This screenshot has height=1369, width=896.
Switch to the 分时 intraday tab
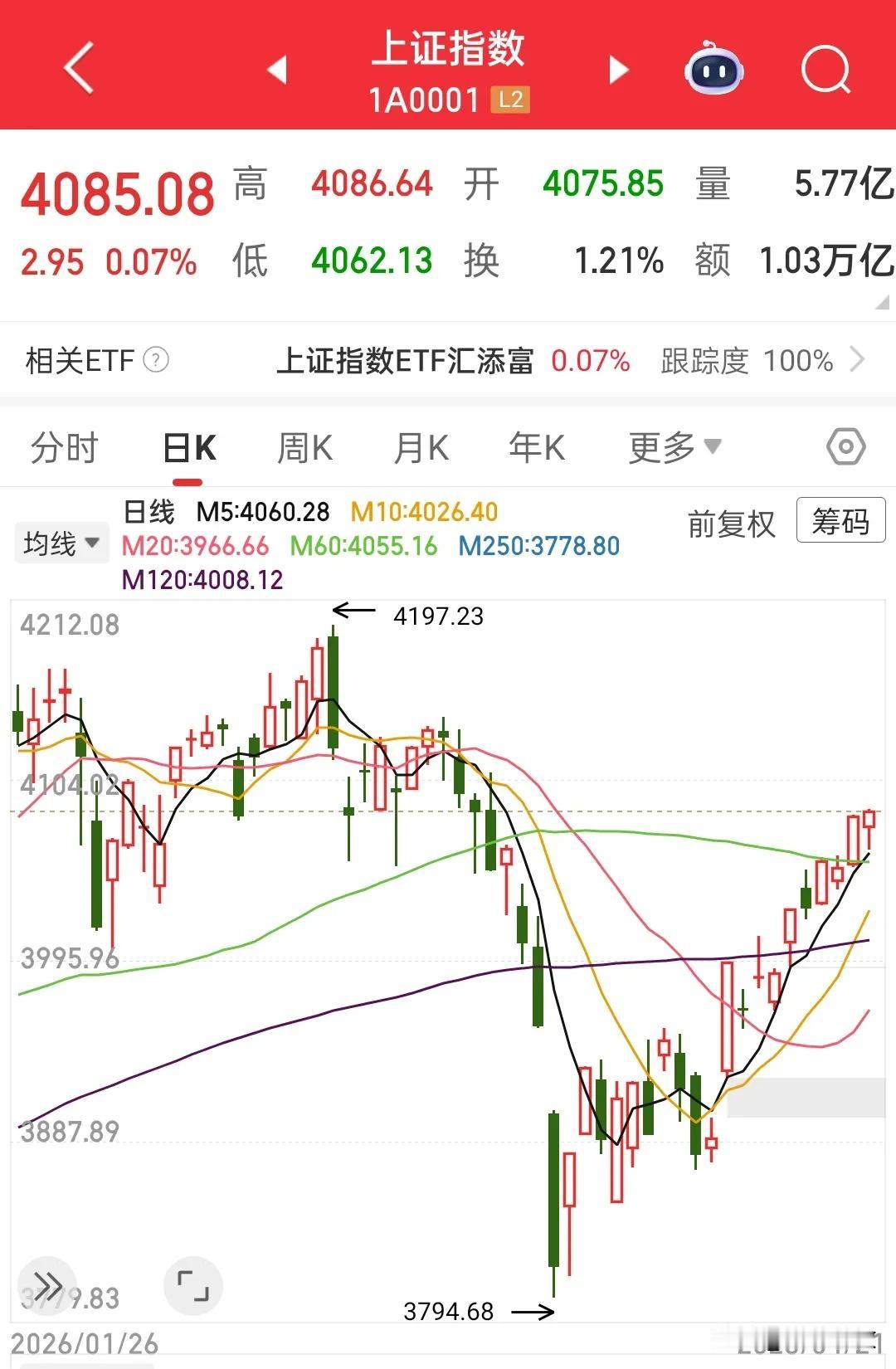coord(65,446)
